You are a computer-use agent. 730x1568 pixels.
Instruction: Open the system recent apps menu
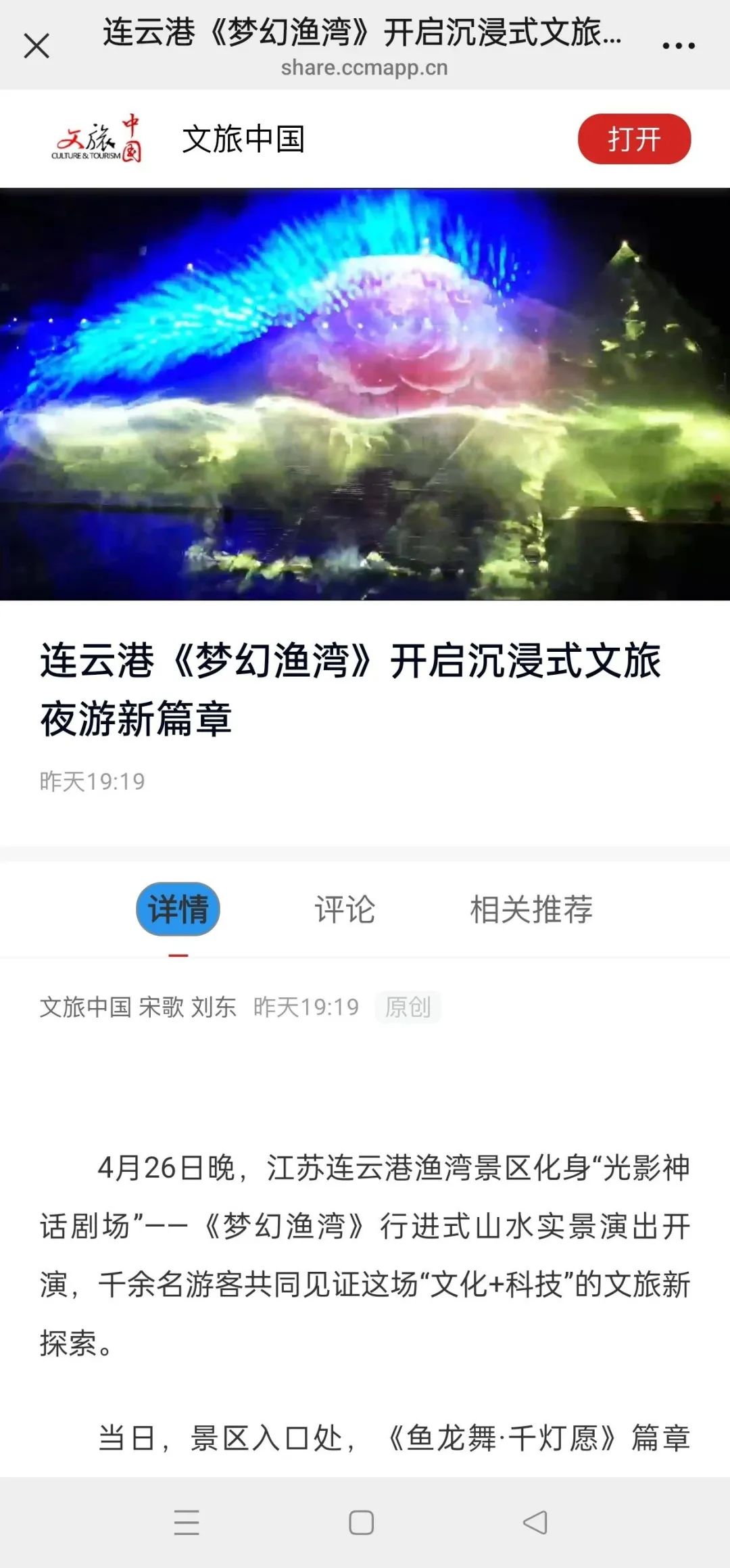click(x=187, y=1522)
